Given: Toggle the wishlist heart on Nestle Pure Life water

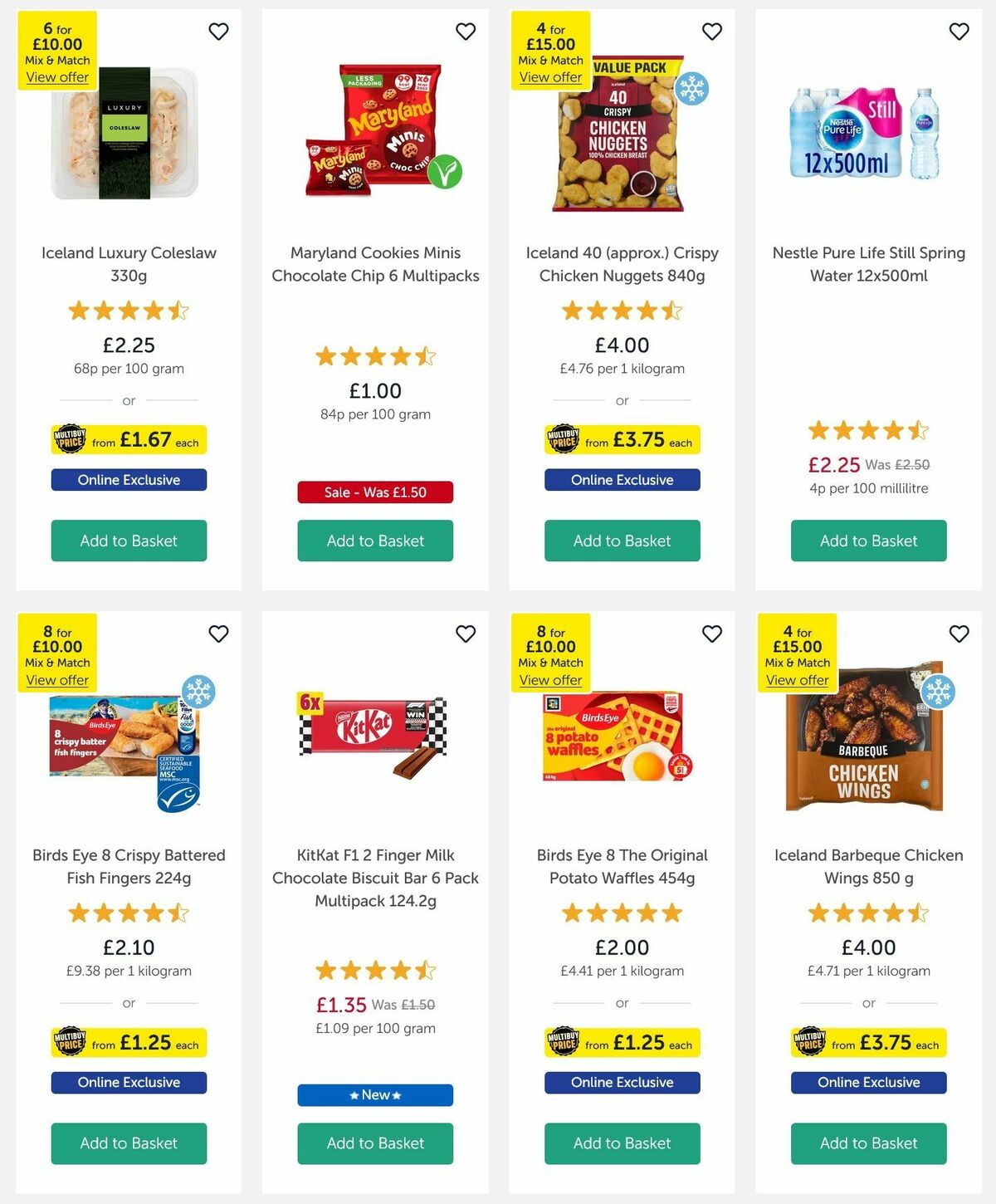Looking at the screenshot, I should (959, 31).
